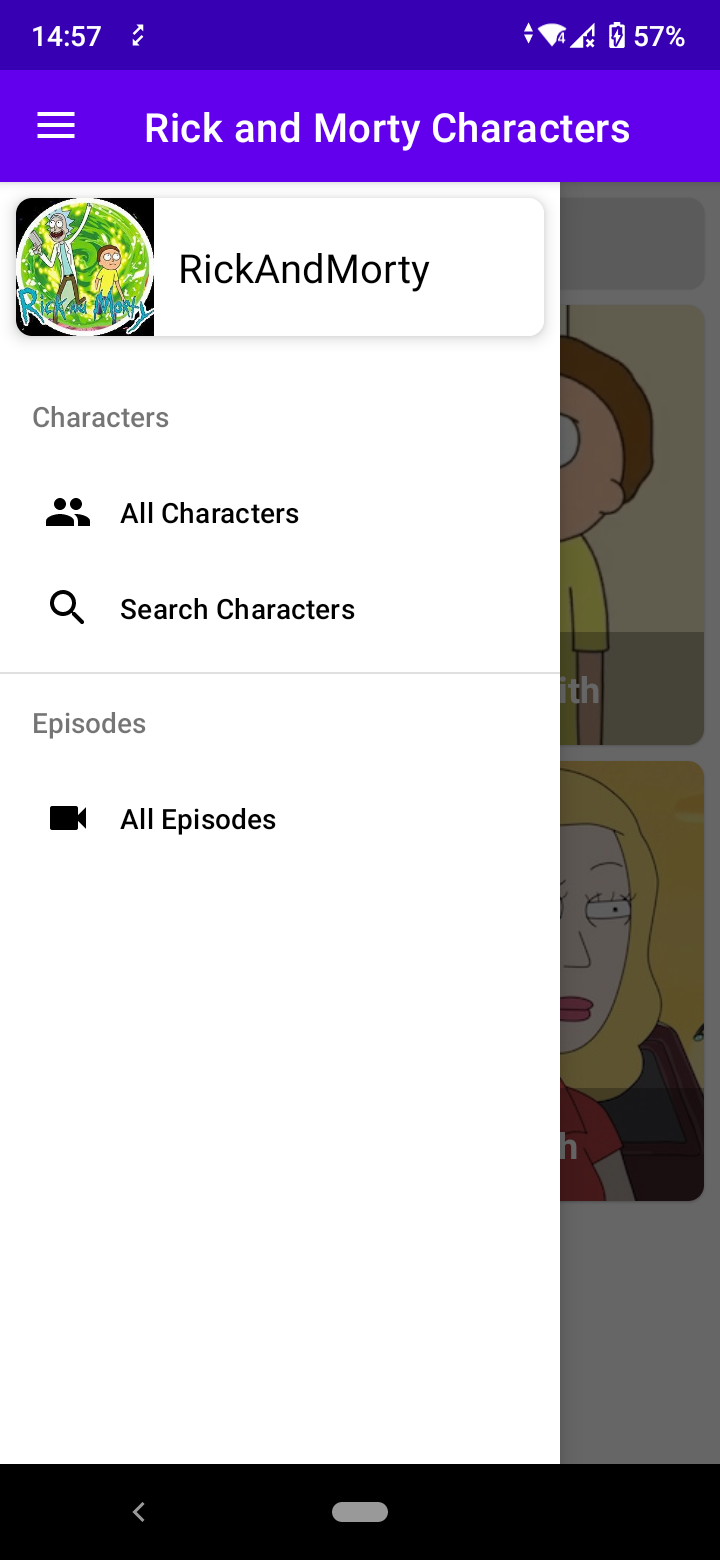This screenshot has height=1560, width=720.
Task: Tap the clock showing 14:57
Action: (66, 33)
